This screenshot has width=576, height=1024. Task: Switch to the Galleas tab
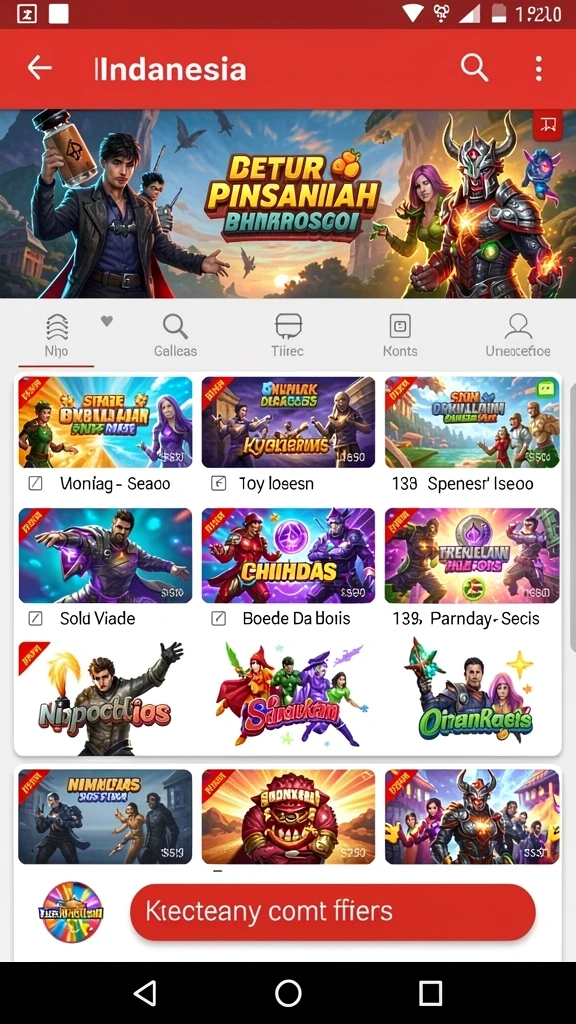point(175,336)
